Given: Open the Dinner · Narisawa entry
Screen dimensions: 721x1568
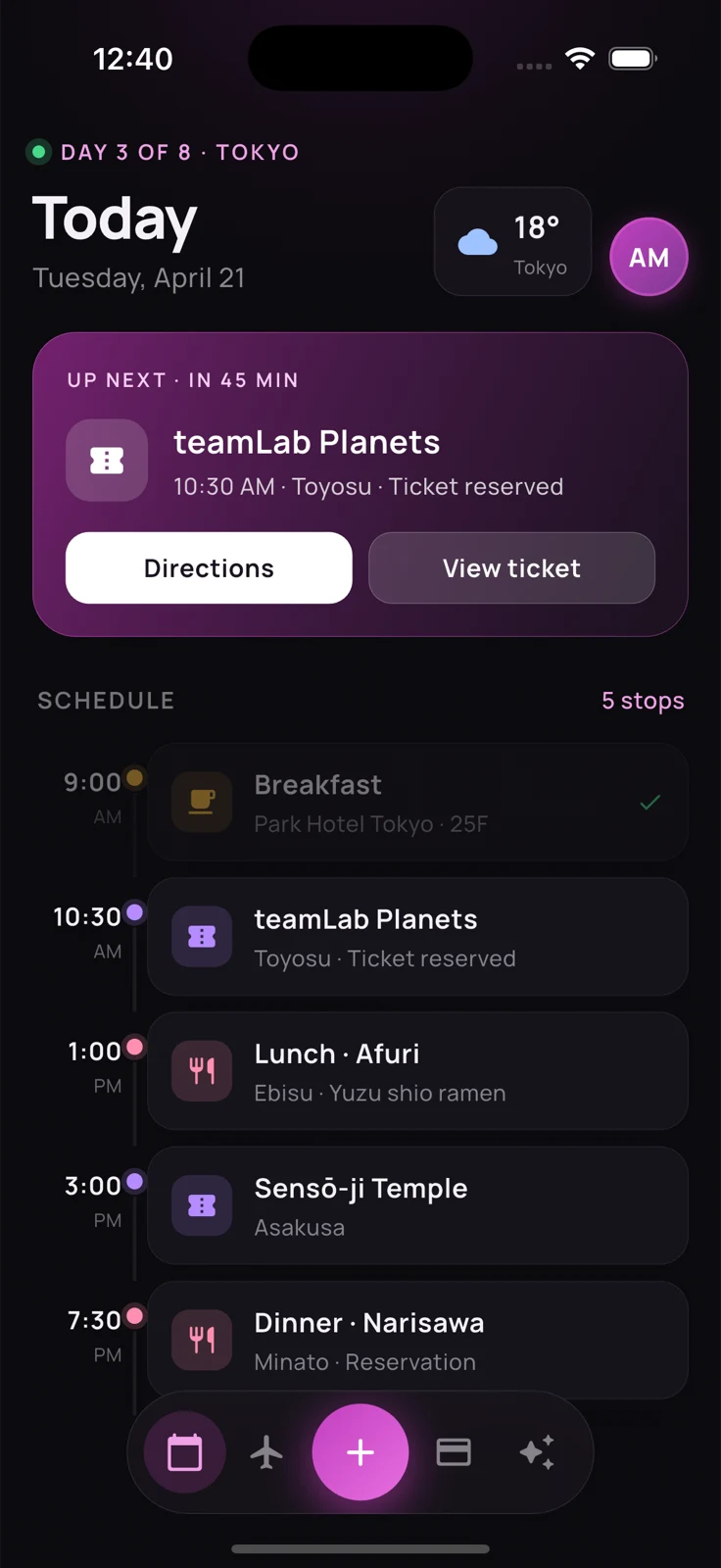Looking at the screenshot, I should 417,1340.
